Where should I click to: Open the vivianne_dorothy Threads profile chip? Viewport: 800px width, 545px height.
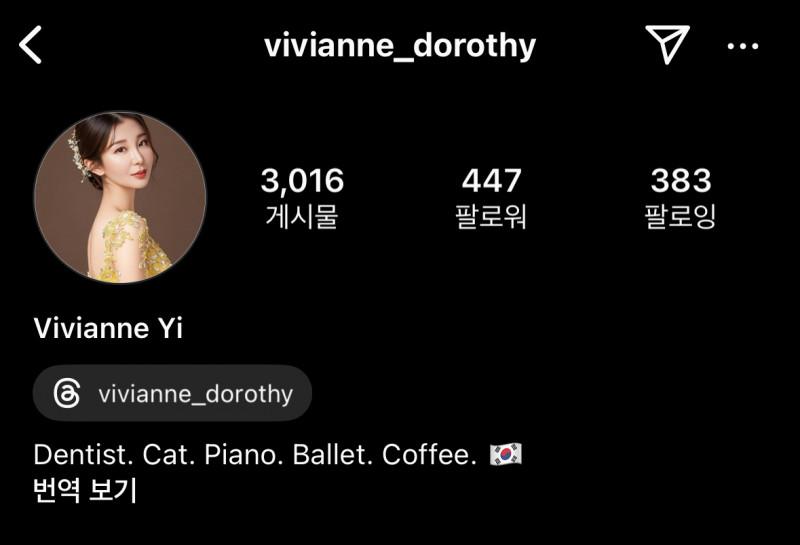(x=172, y=393)
